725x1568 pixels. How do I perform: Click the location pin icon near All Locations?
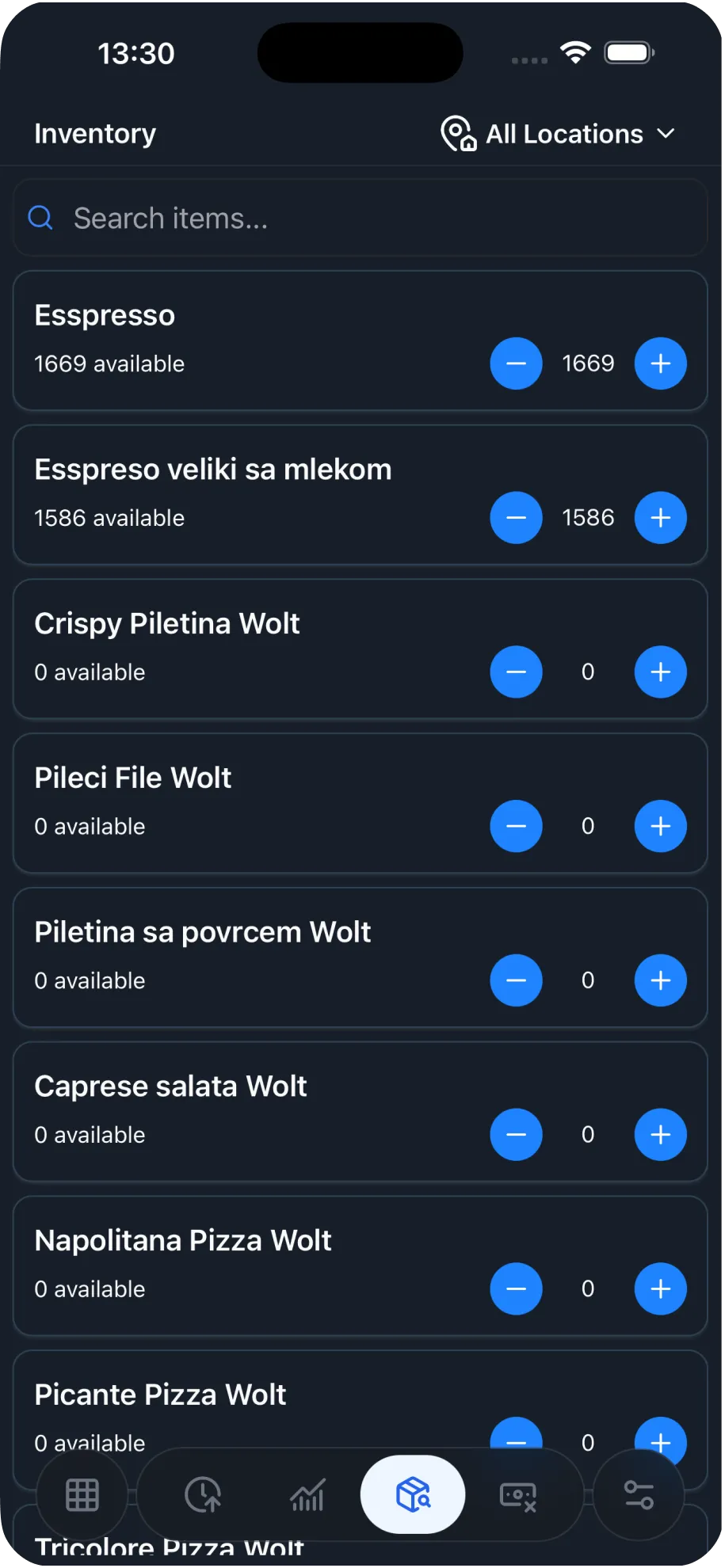pos(458,133)
